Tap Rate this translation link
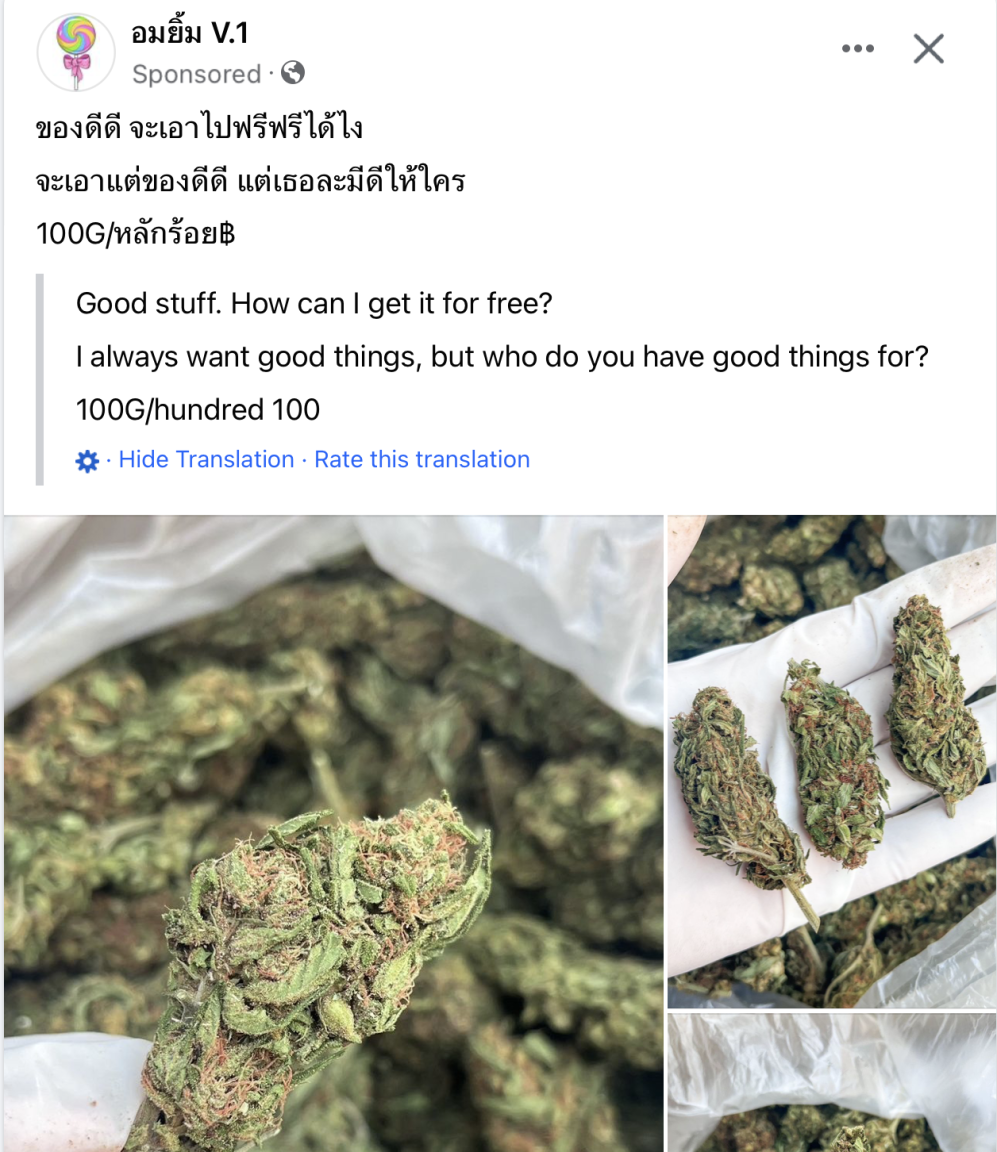 pyautogui.click(x=422, y=460)
